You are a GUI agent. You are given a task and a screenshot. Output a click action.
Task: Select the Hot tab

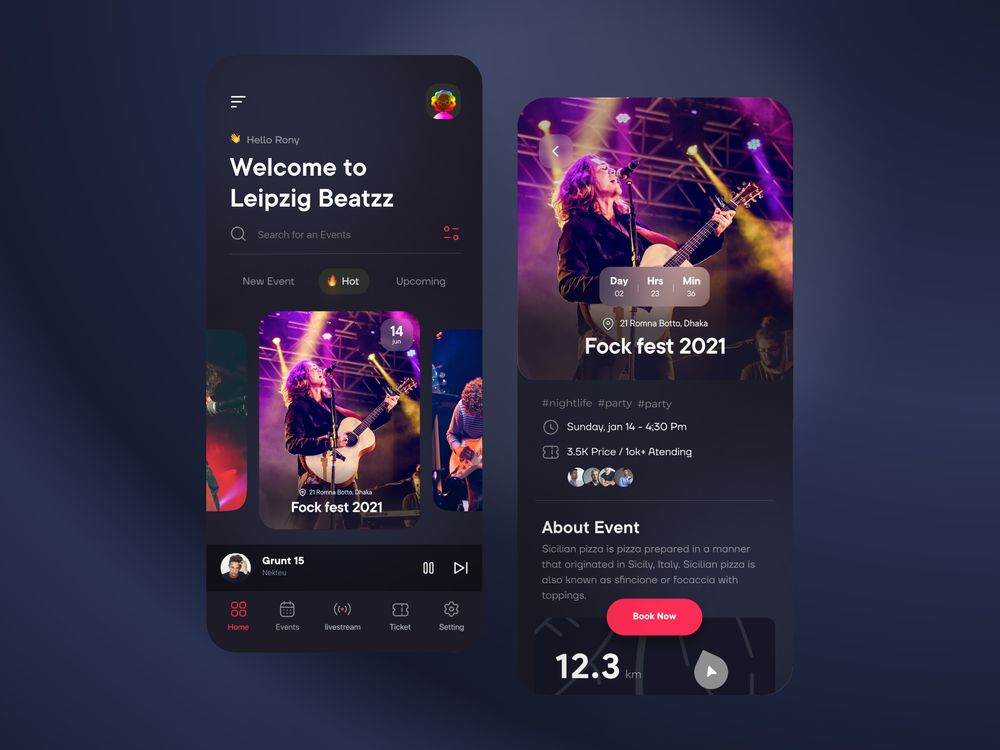[343, 281]
